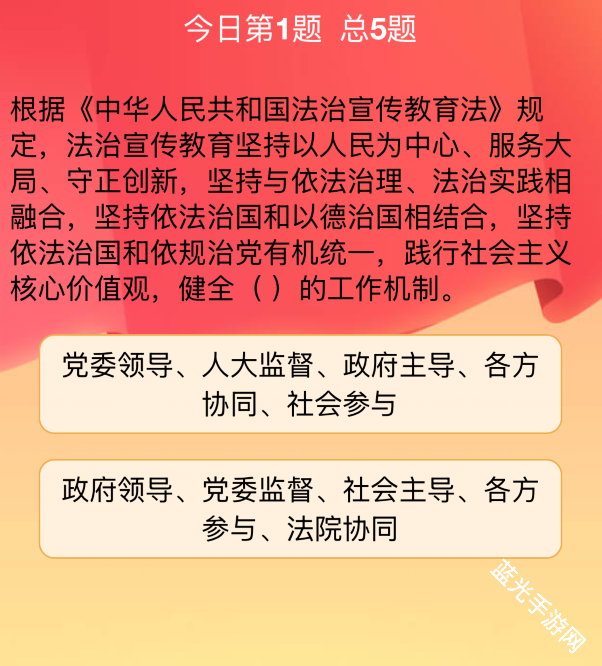Select answer starting with 党委领导、人大监督
This screenshot has width=602, height=666.
pyautogui.click(x=300, y=385)
